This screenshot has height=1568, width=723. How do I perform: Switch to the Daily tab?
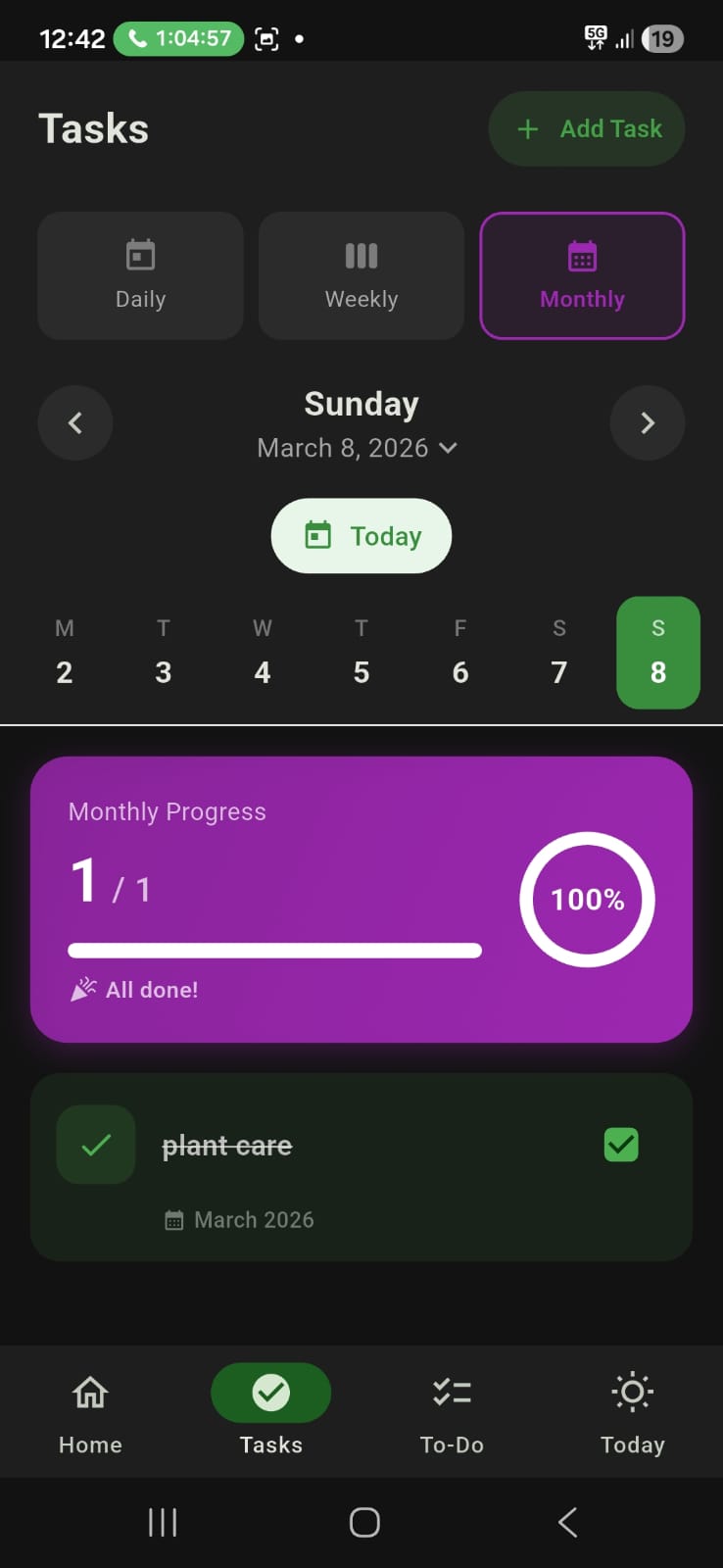pyautogui.click(x=139, y=275)
